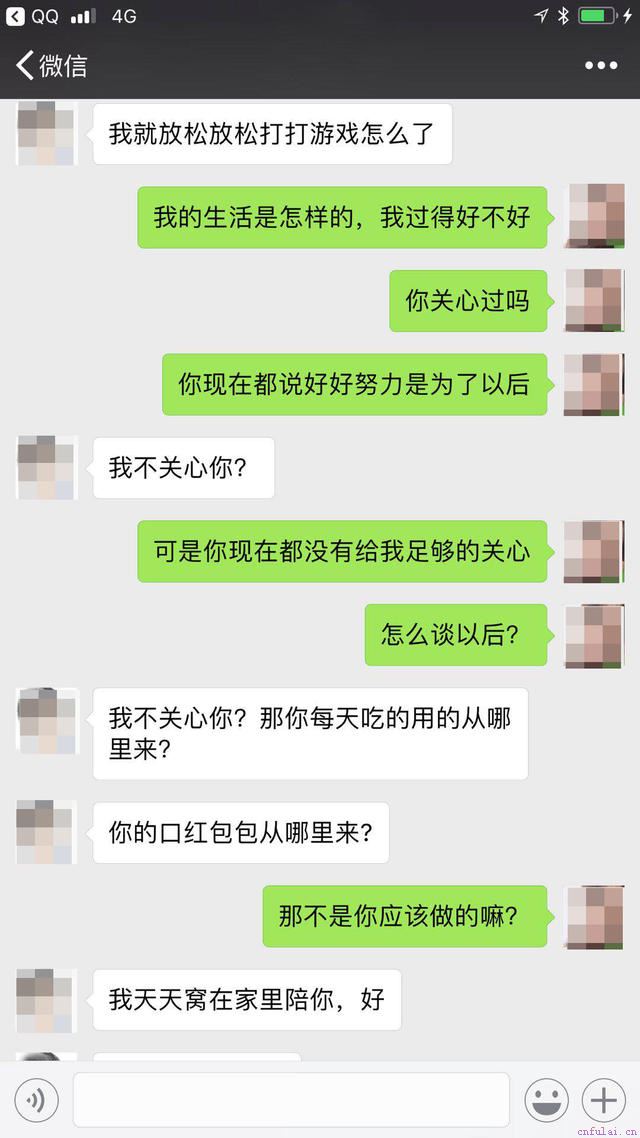
Task: Open the three-dot chat info menu
Action: (x=601, y=66)
